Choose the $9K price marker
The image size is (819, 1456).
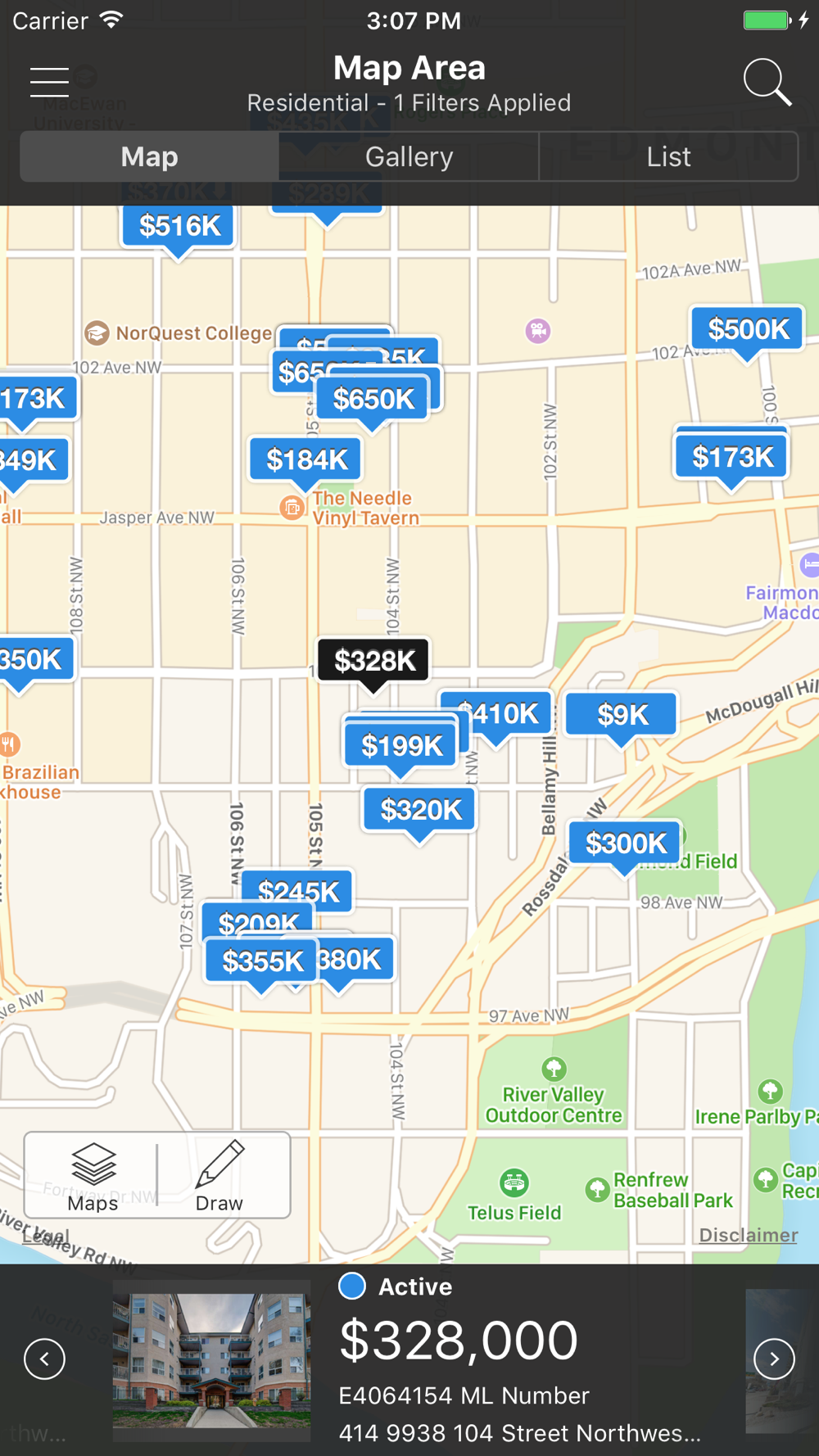pos(622,716)
